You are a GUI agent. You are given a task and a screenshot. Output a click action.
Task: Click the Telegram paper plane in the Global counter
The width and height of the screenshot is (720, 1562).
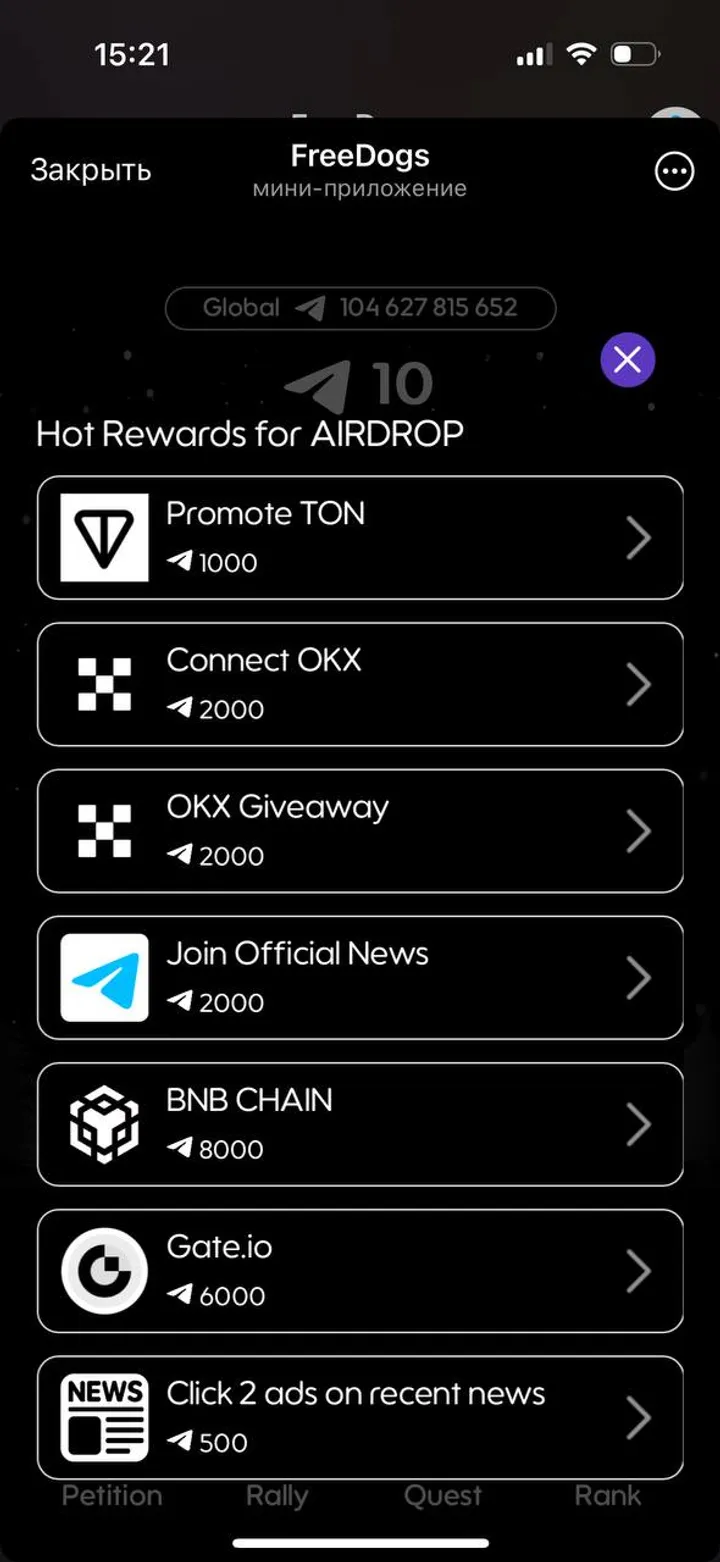point(311,308)
